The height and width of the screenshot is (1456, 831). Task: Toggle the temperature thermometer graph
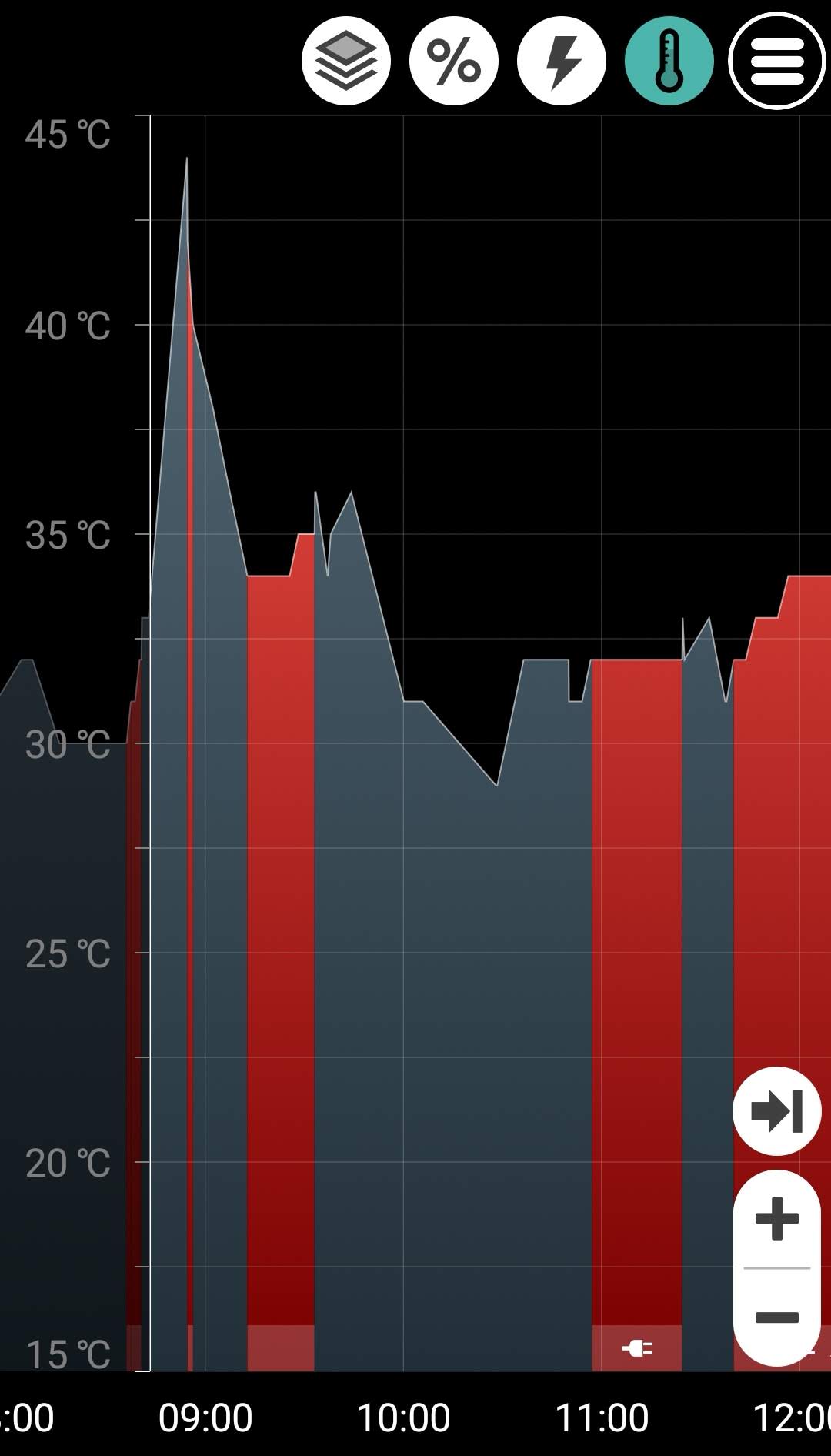[669, 61]
